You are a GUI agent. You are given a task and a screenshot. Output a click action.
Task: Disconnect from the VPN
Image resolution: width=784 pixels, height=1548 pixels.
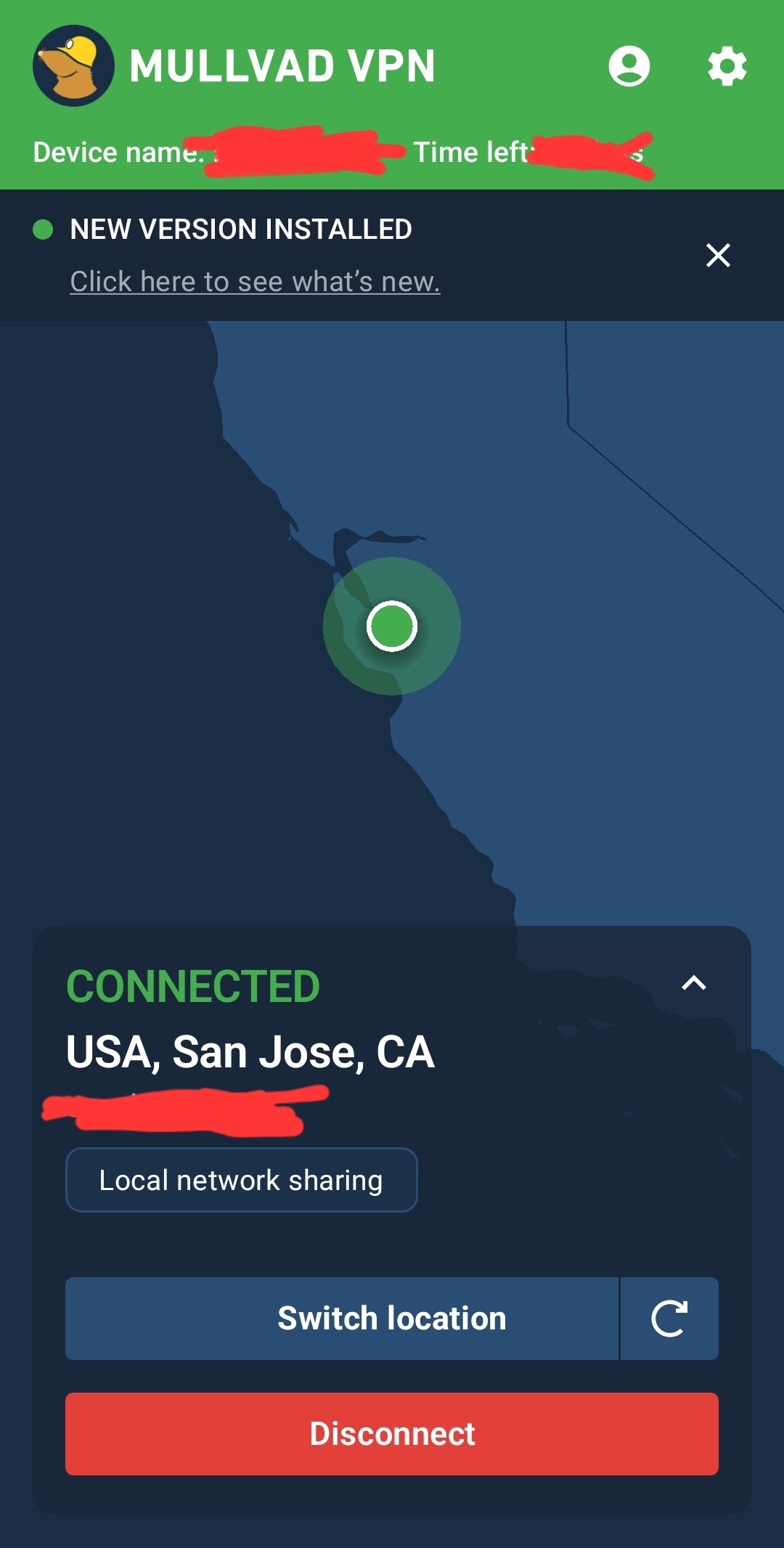pyautogui.click(x=392, y=1433)
